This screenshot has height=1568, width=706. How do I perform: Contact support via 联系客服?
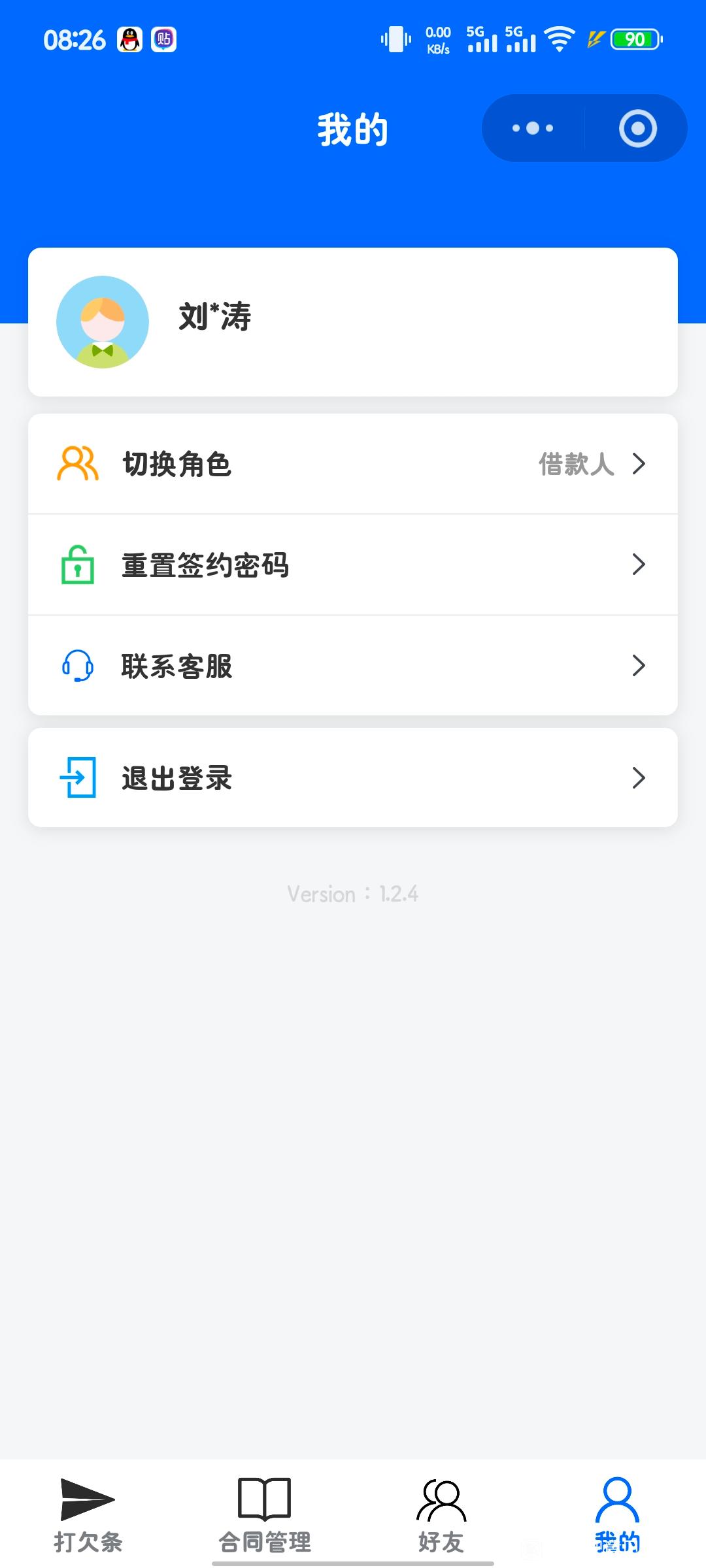(x=352, y=666)
